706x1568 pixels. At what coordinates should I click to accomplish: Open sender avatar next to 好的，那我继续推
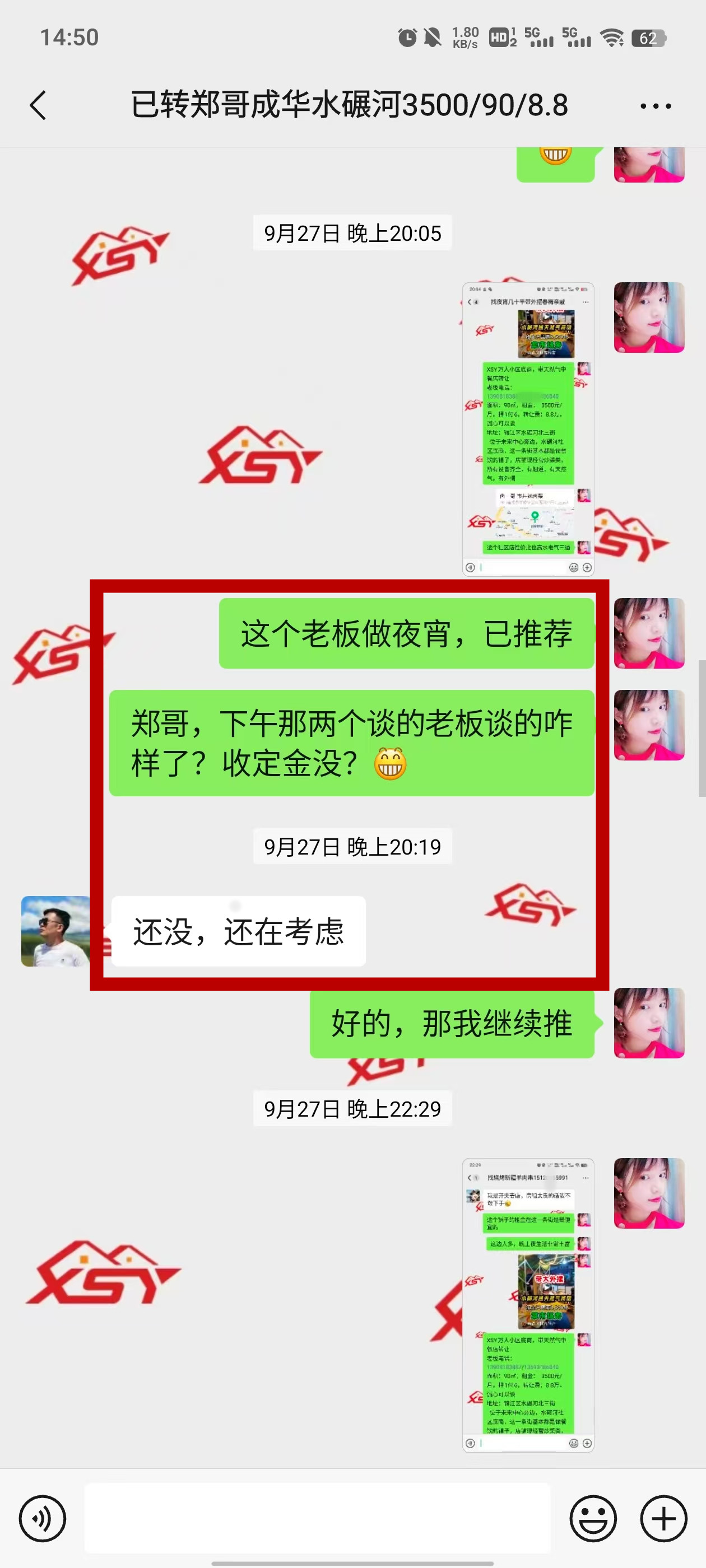pos(649,1023)
